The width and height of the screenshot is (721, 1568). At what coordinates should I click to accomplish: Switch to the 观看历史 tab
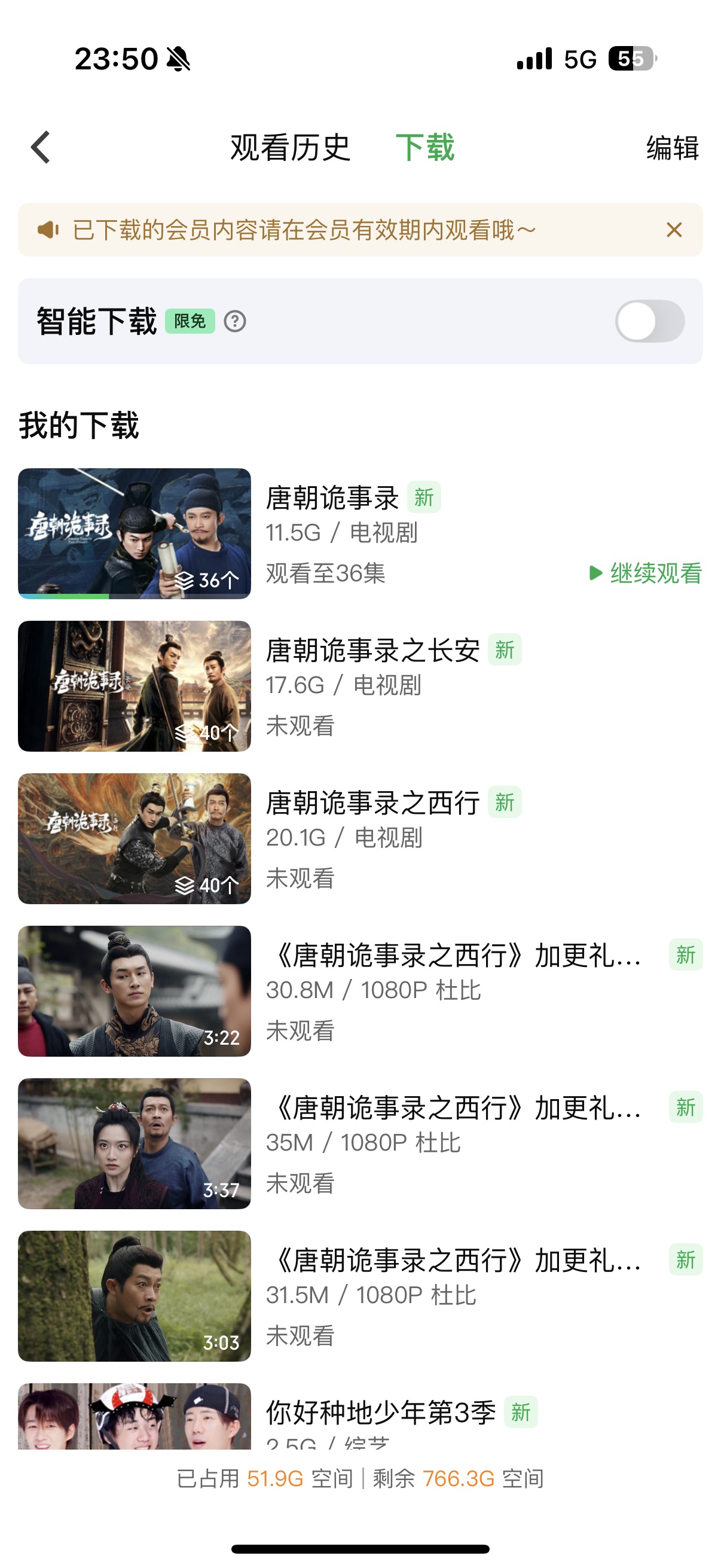point(290,147)
